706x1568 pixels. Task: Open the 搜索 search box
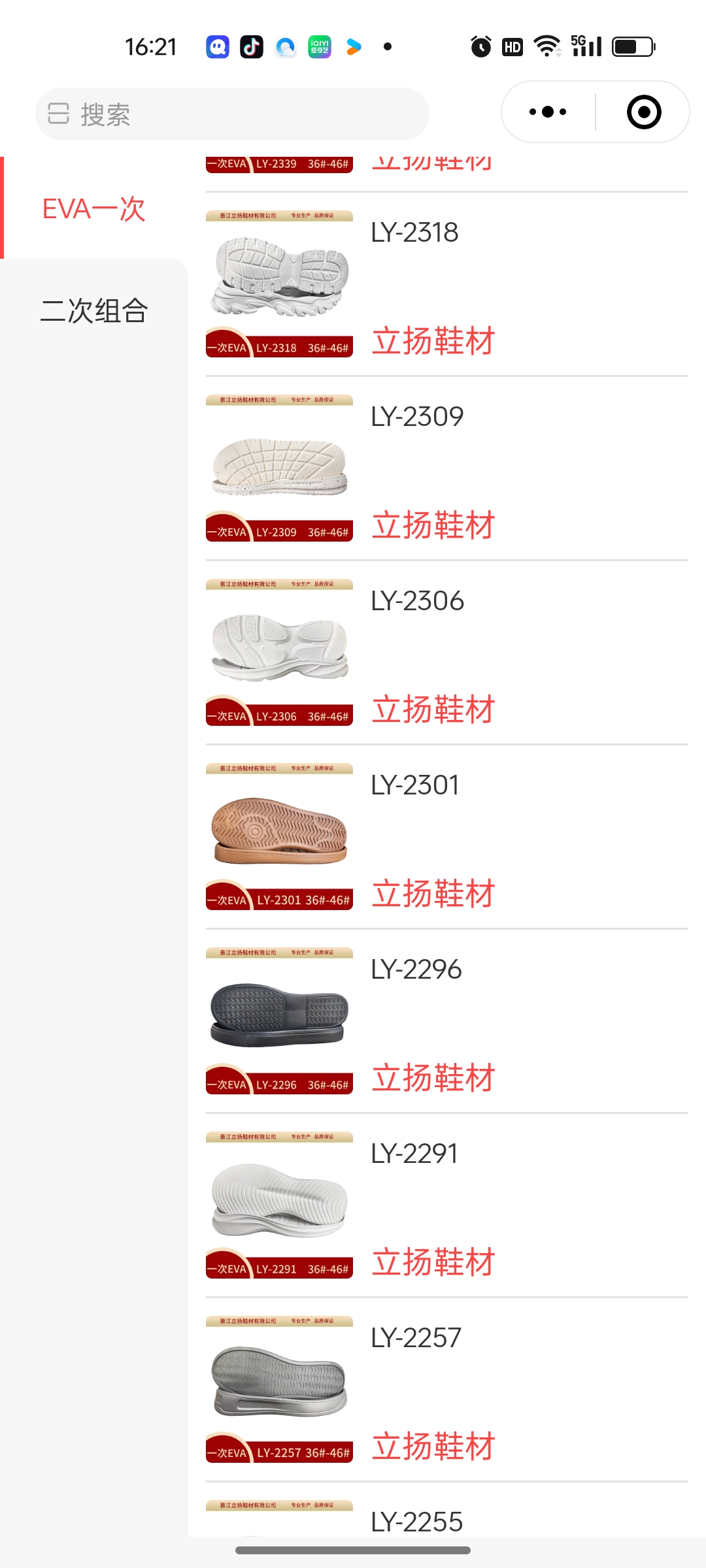point(232,114)
